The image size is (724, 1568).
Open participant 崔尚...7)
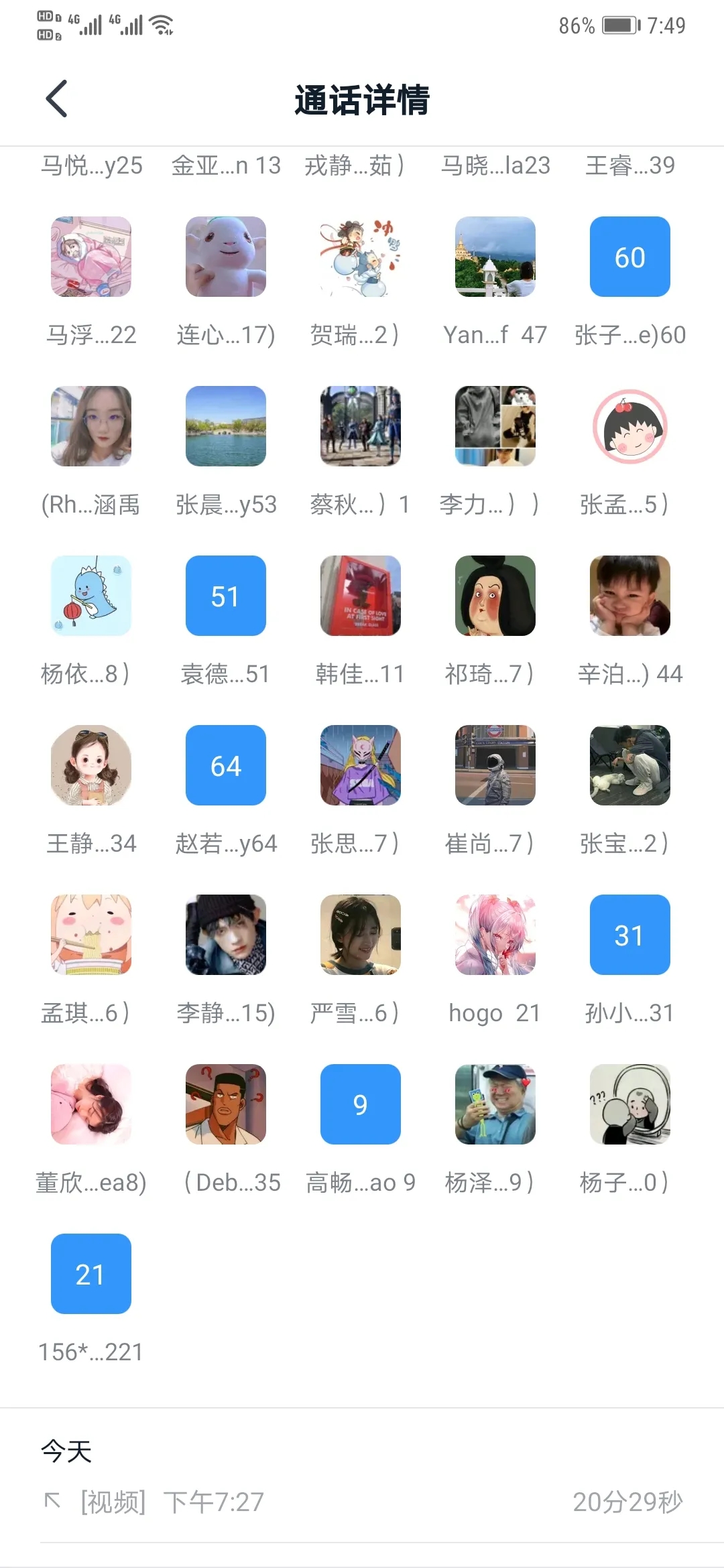tap(495, 765)
